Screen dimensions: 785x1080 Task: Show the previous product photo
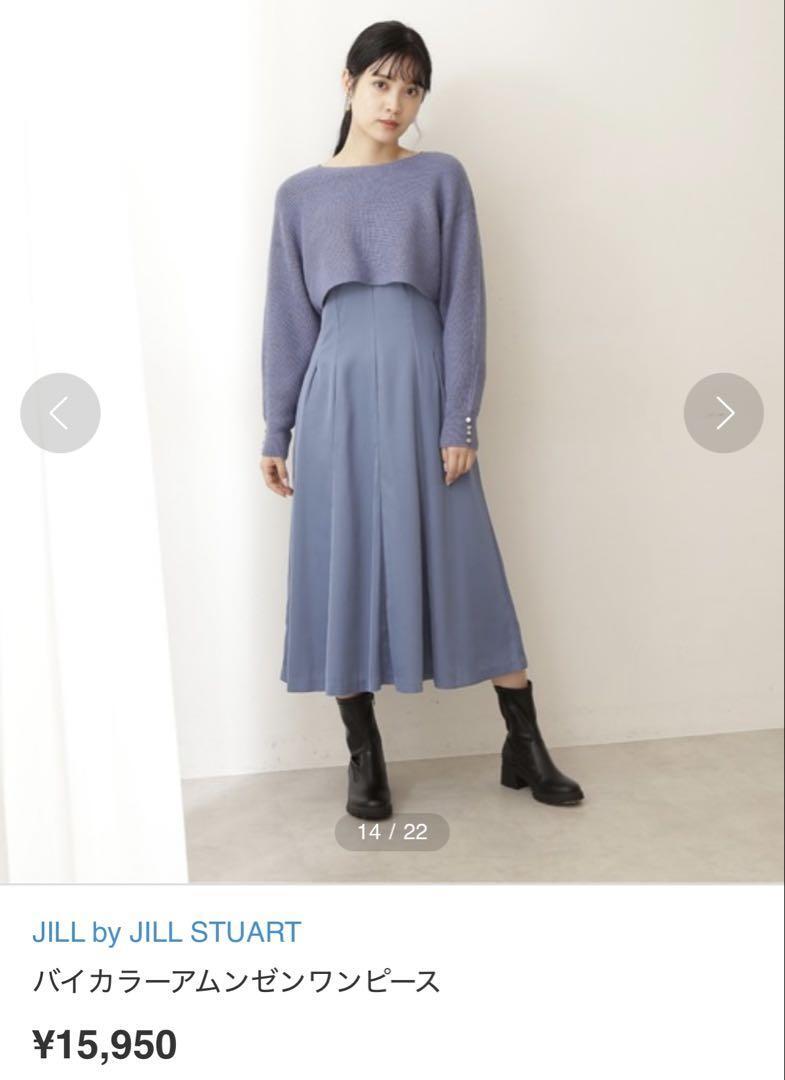[60, 413]
